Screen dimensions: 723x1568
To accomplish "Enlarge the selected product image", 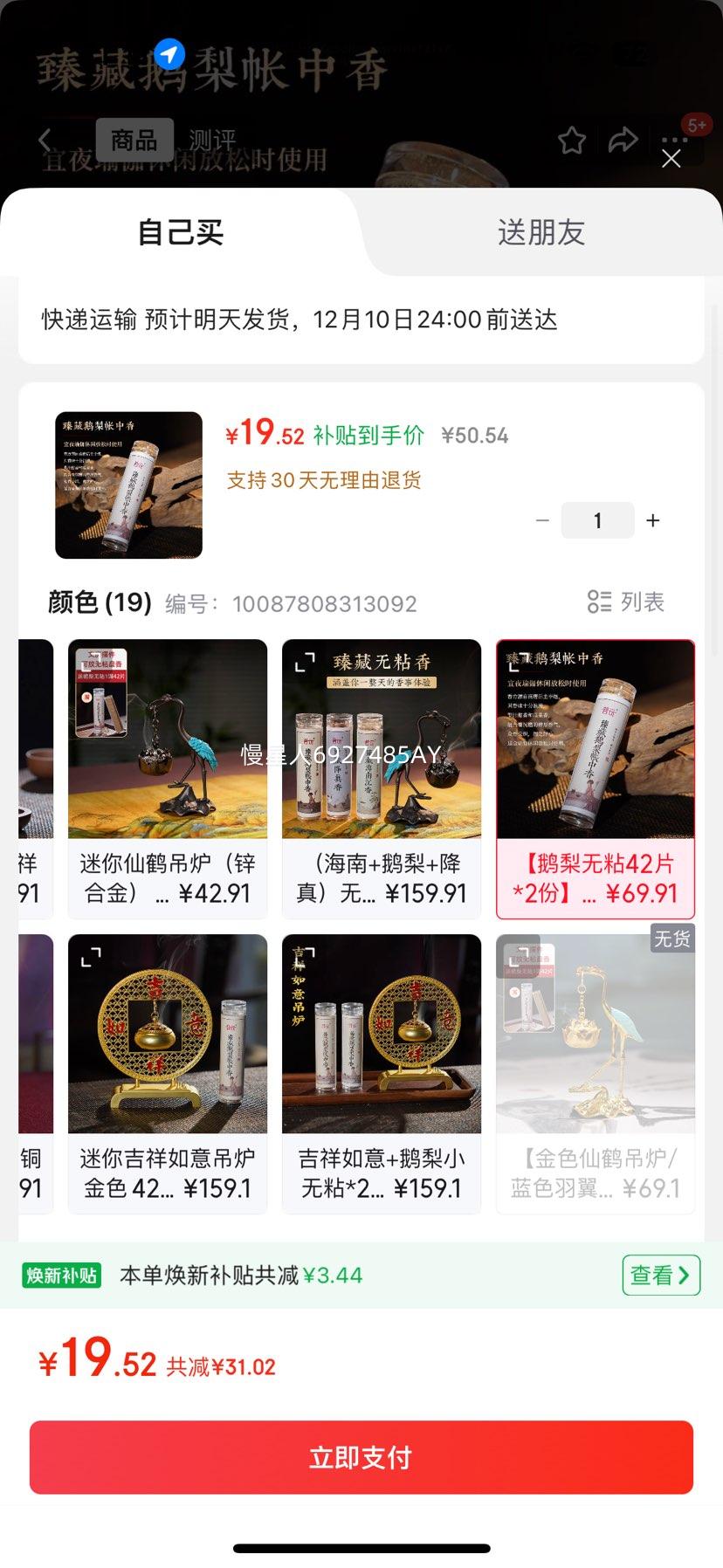I will [x=129, y=485].
